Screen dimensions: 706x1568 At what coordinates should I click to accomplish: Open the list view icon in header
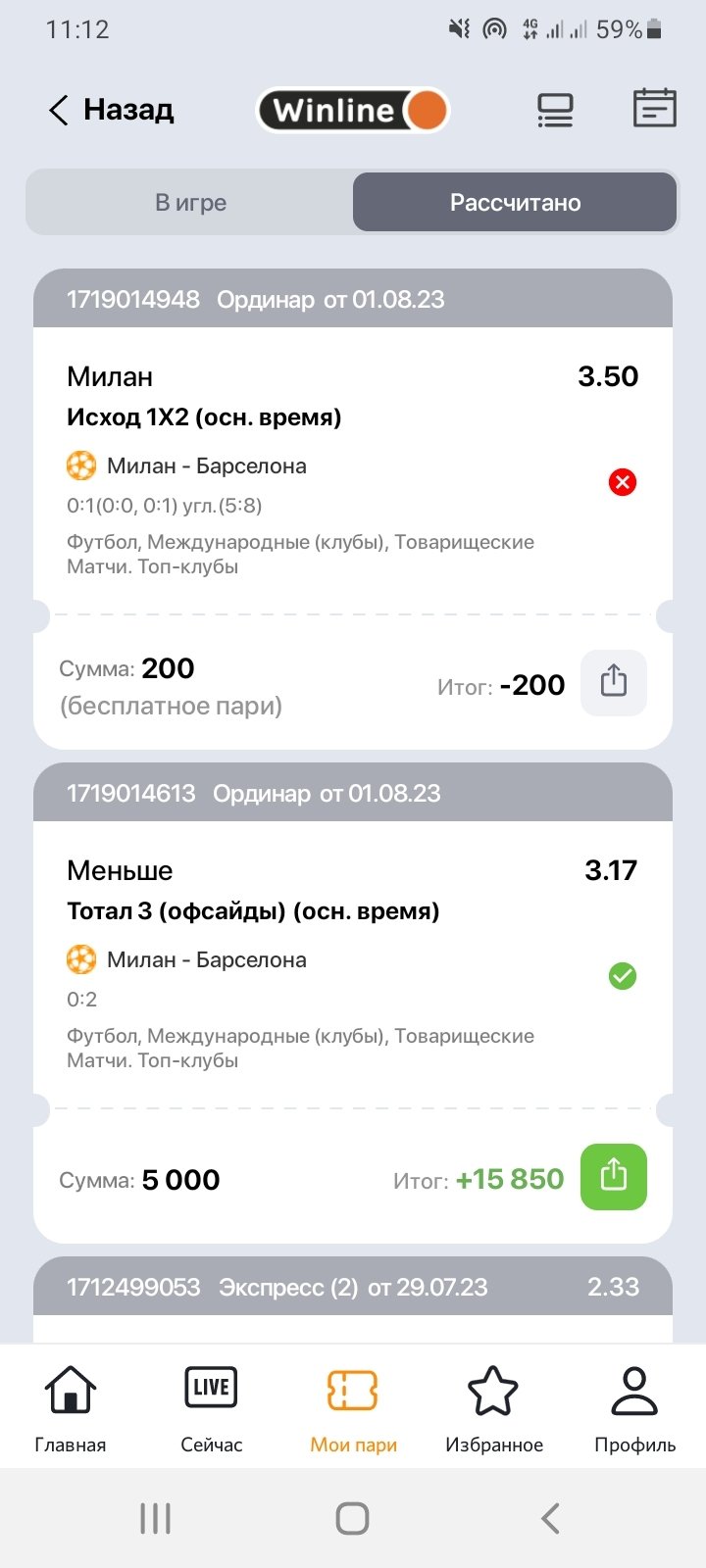pos(555,110)
